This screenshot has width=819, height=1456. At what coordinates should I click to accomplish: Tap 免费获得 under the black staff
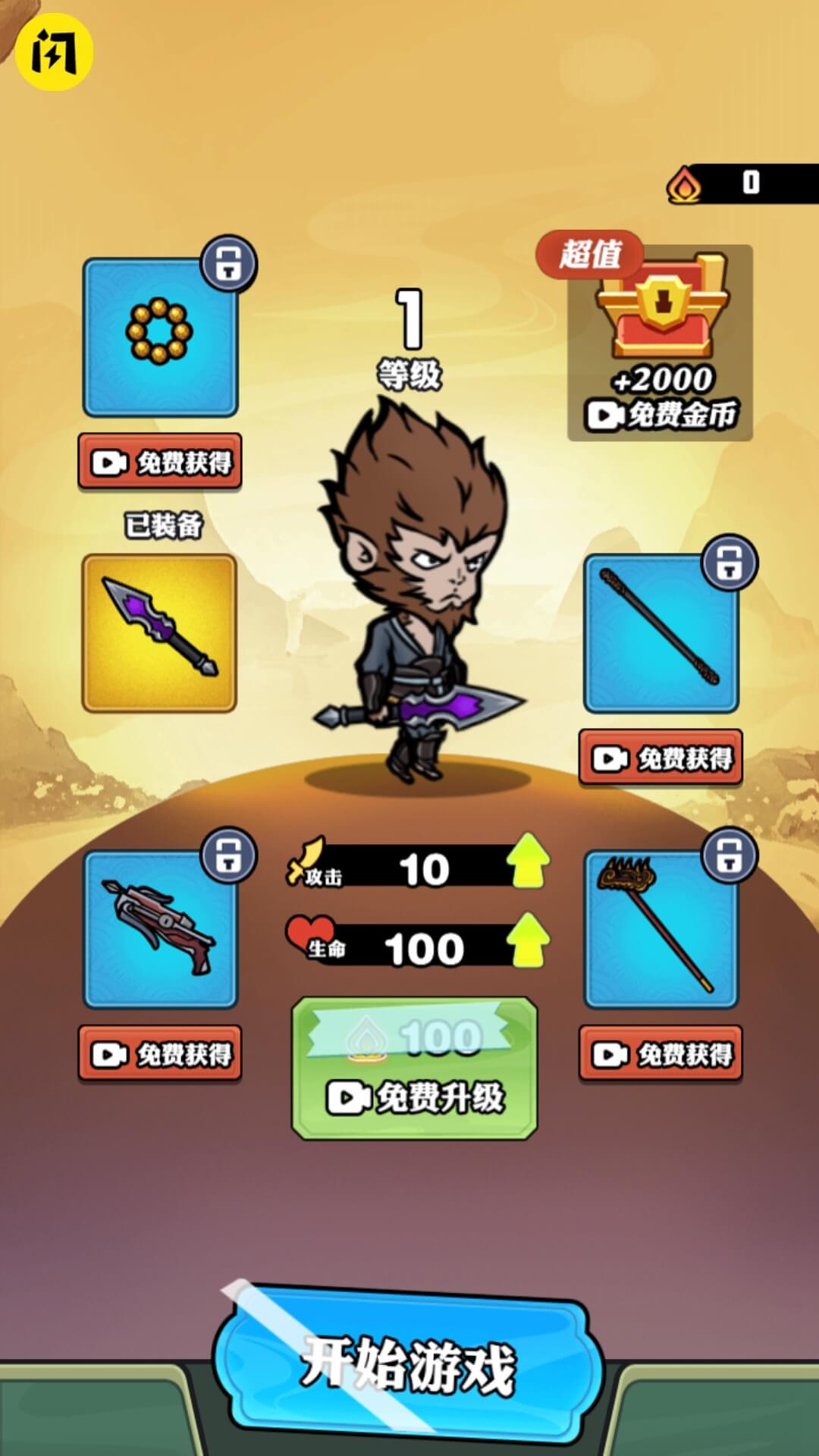pos(661,758)
